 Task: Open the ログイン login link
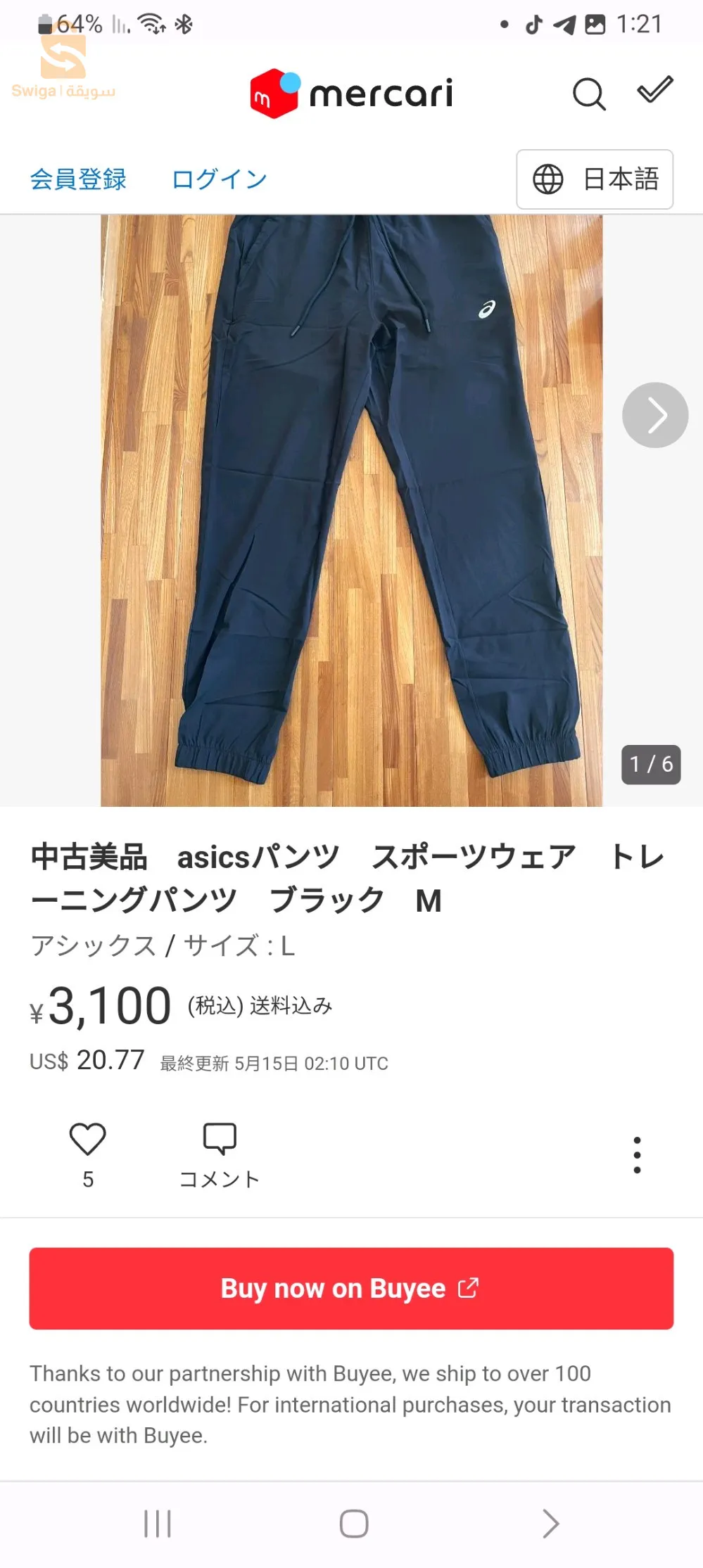(220, 179)
